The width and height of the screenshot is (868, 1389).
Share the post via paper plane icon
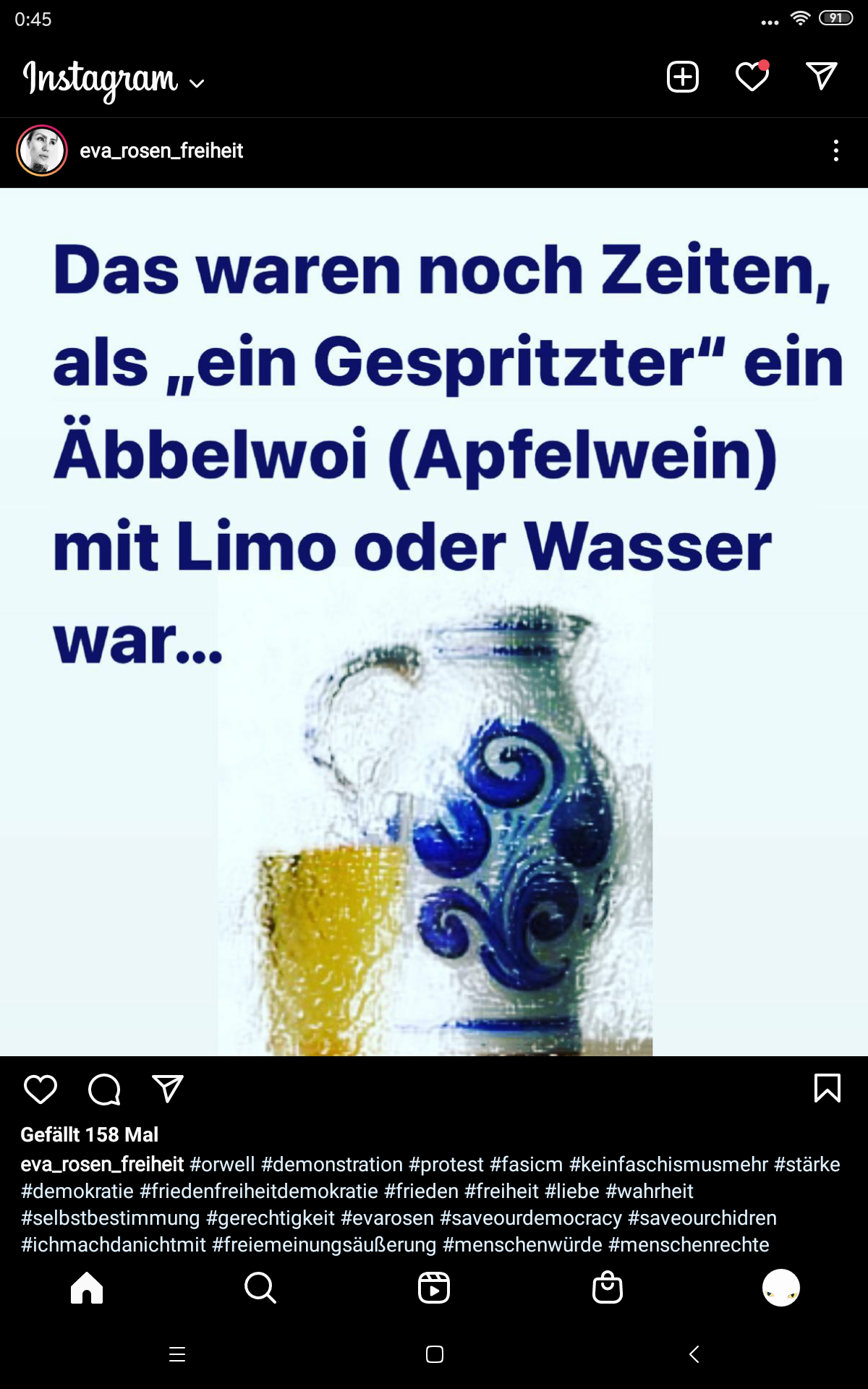coord(168,1089)
